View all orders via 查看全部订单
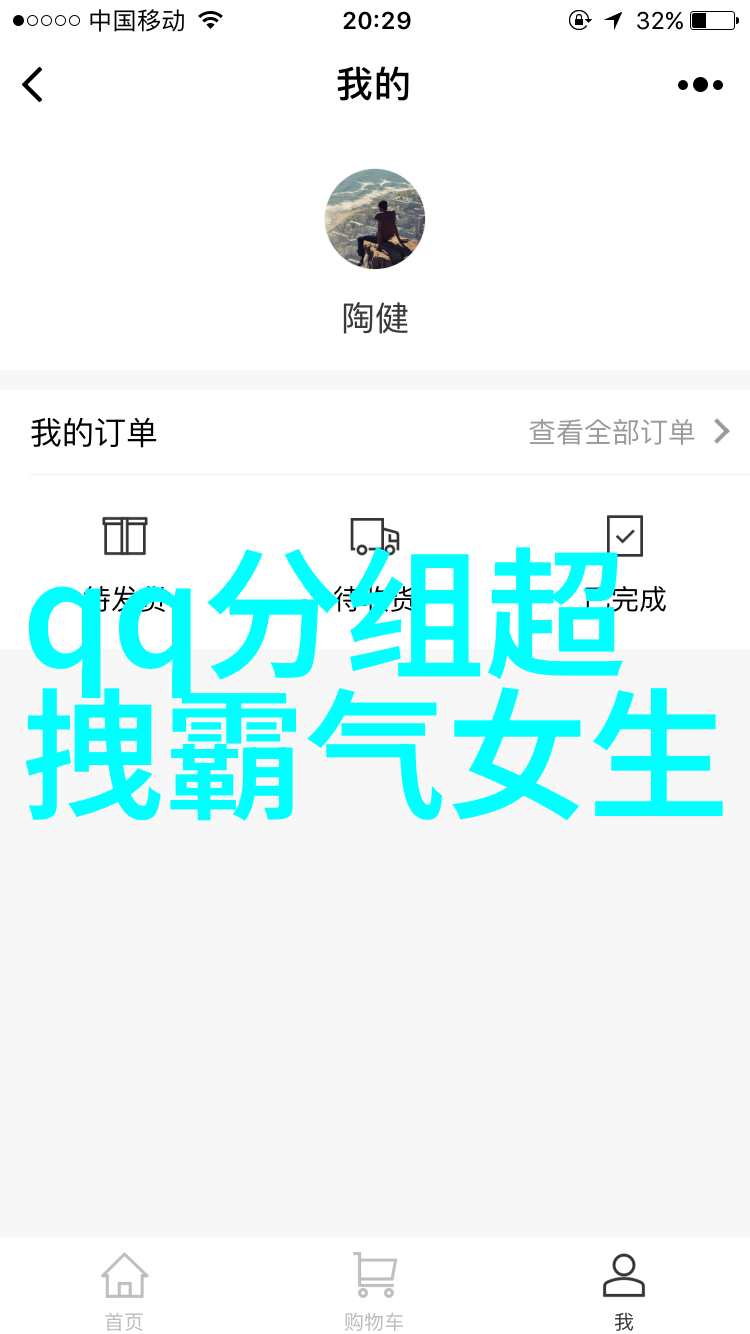 point(629,432)
